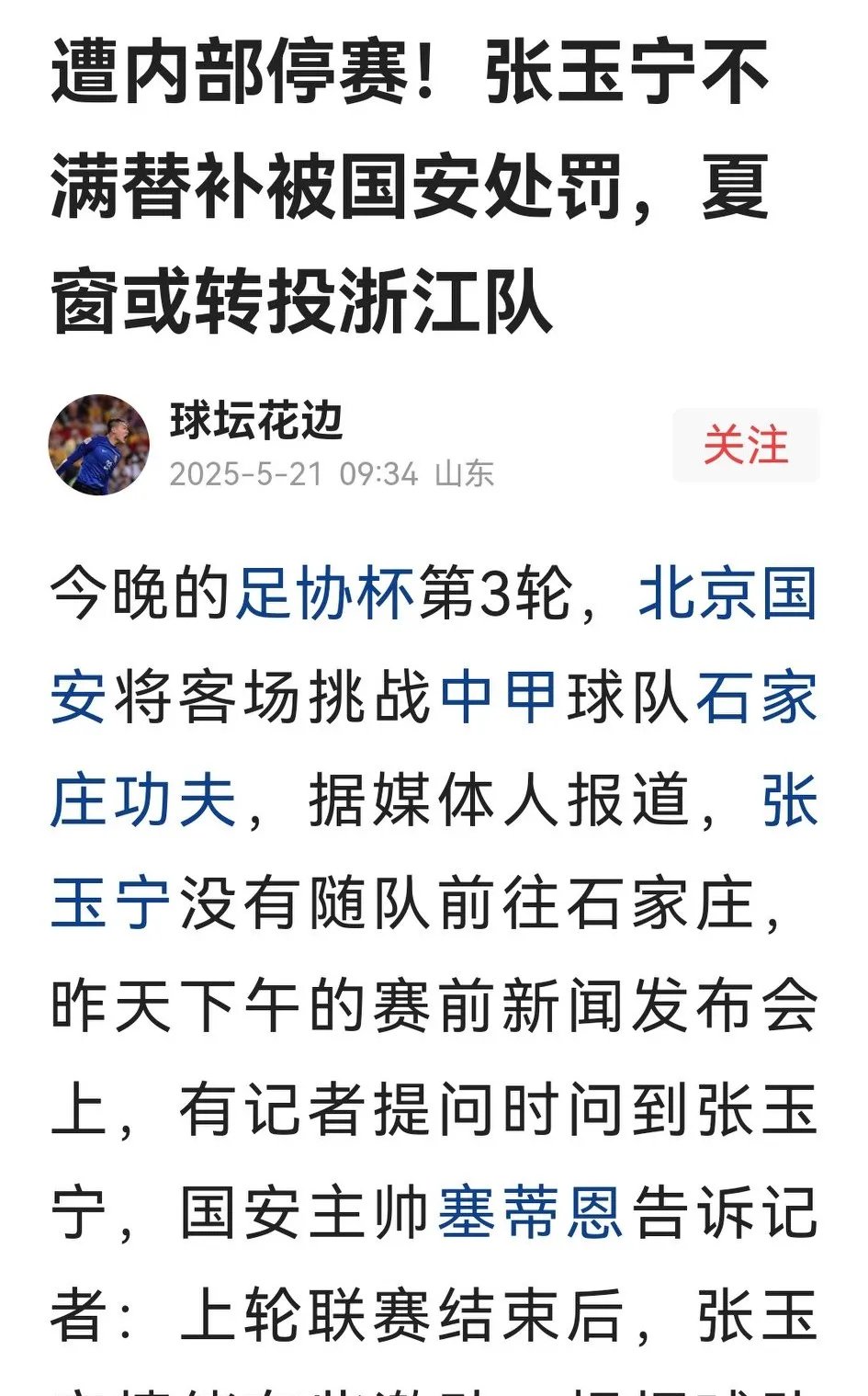
Task: Open the 足协杯 link
Action: [x=325, y=594]
